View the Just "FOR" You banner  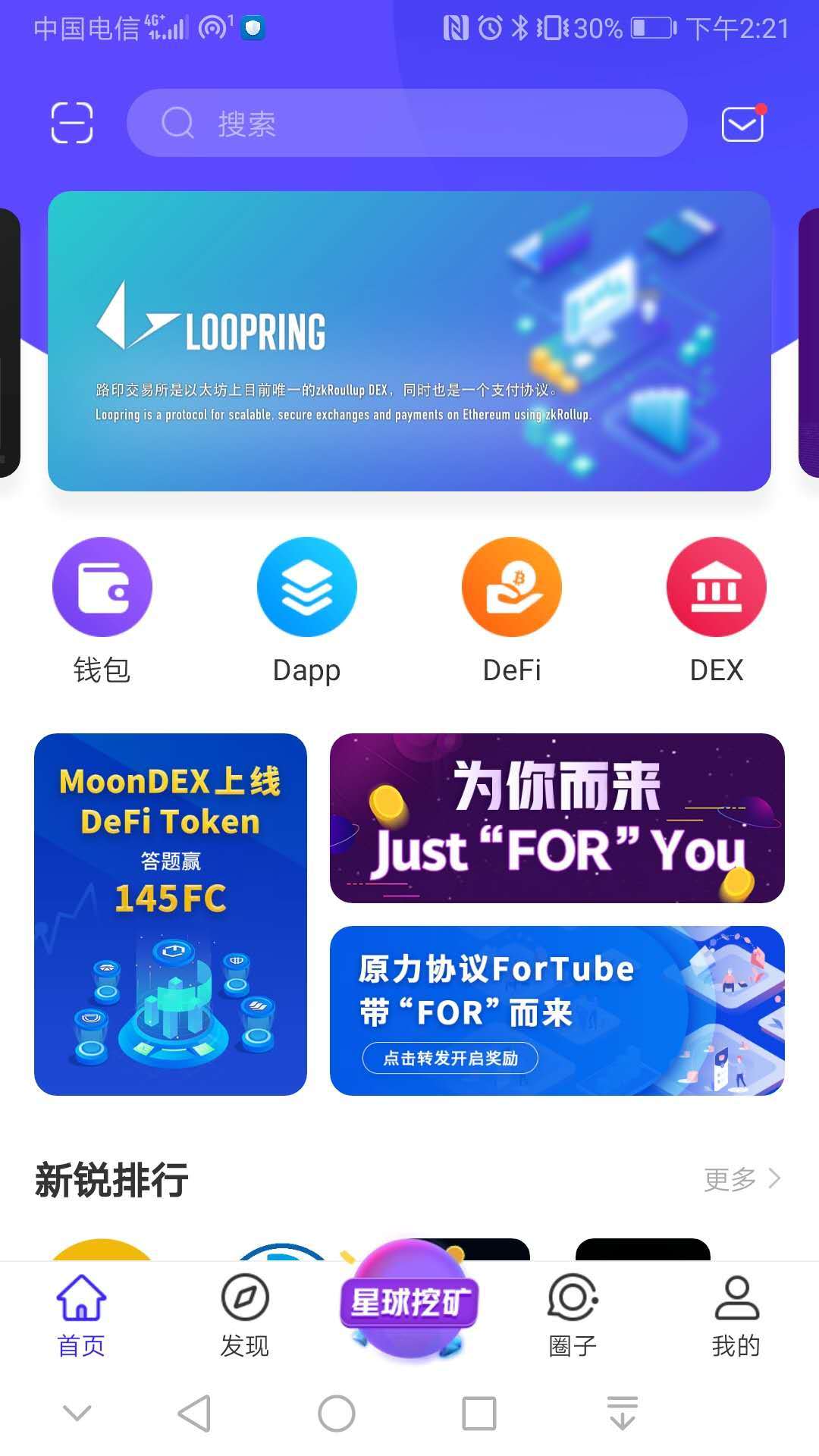point(557,817)
